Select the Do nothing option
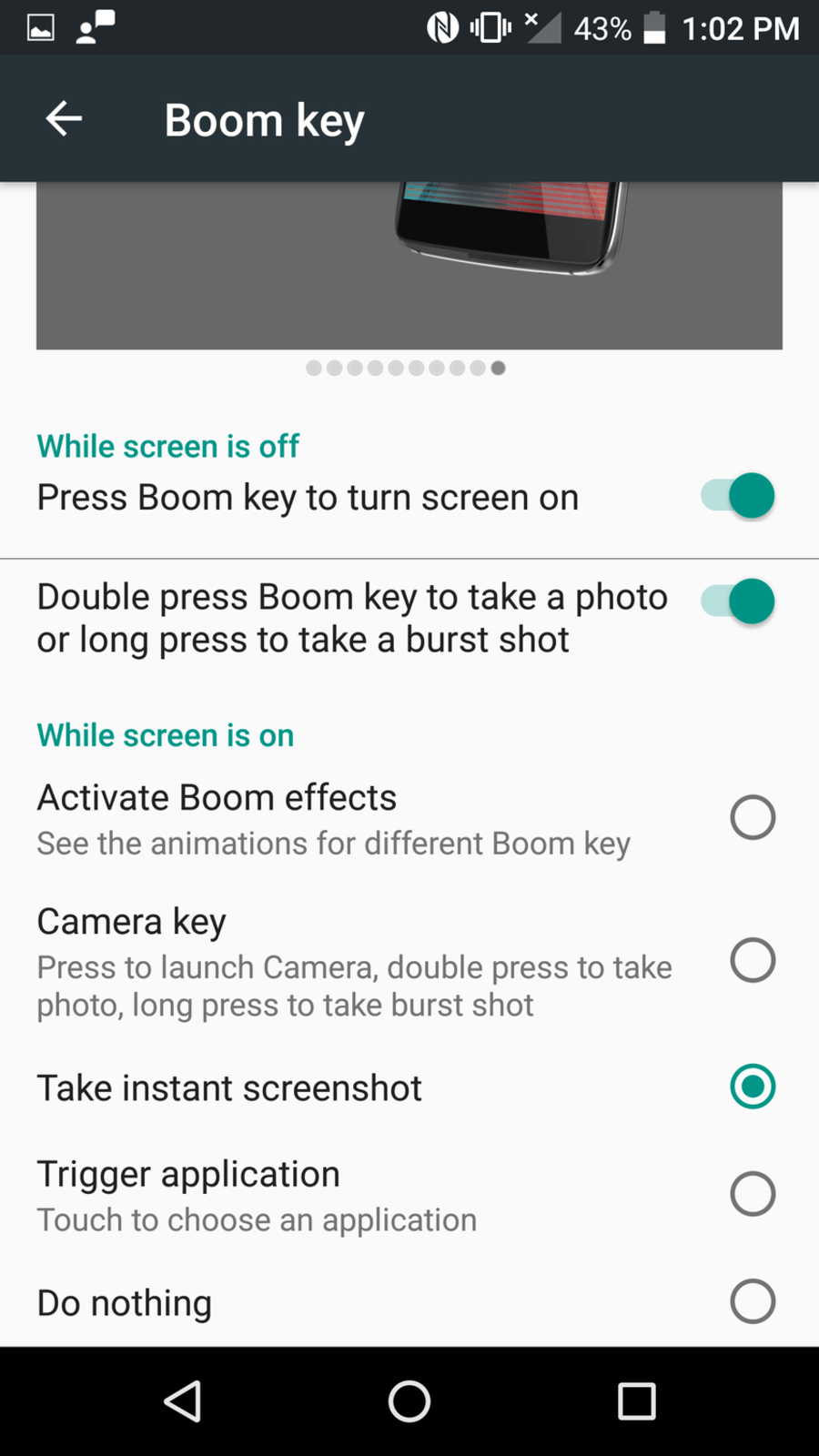Screen dimensions: 819x1456 (753, 1301)
